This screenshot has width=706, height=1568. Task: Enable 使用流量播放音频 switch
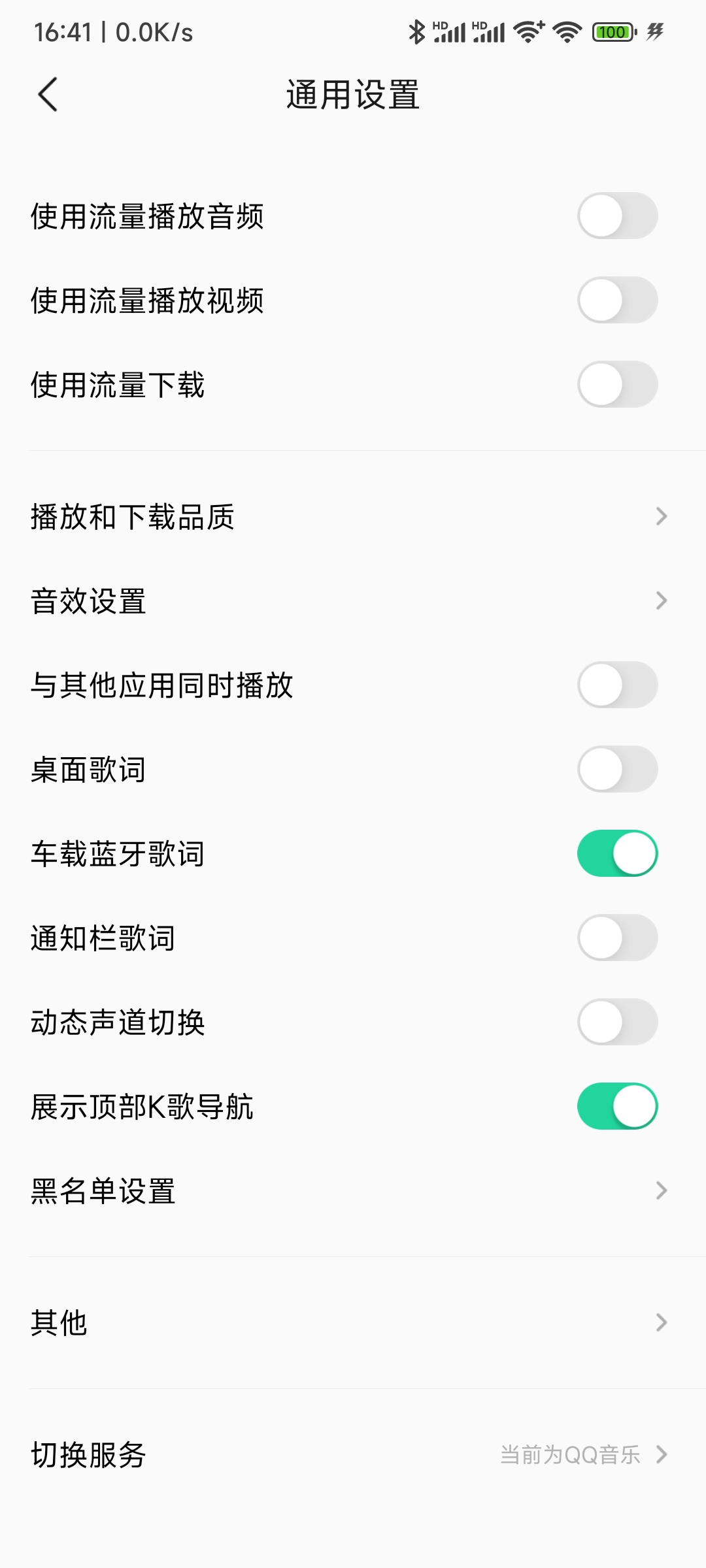pos(617,216)
